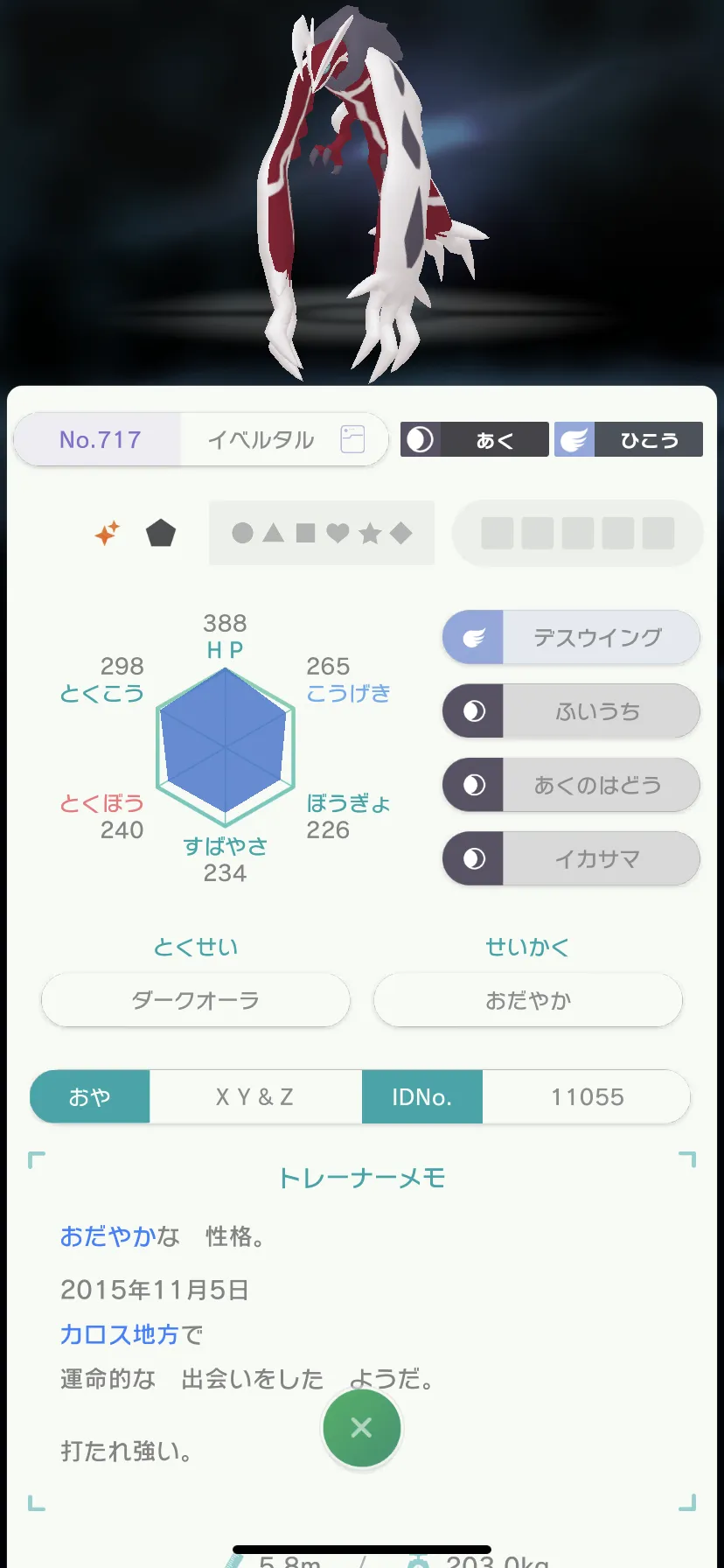Open the デスウイング move details

(571, 638)
